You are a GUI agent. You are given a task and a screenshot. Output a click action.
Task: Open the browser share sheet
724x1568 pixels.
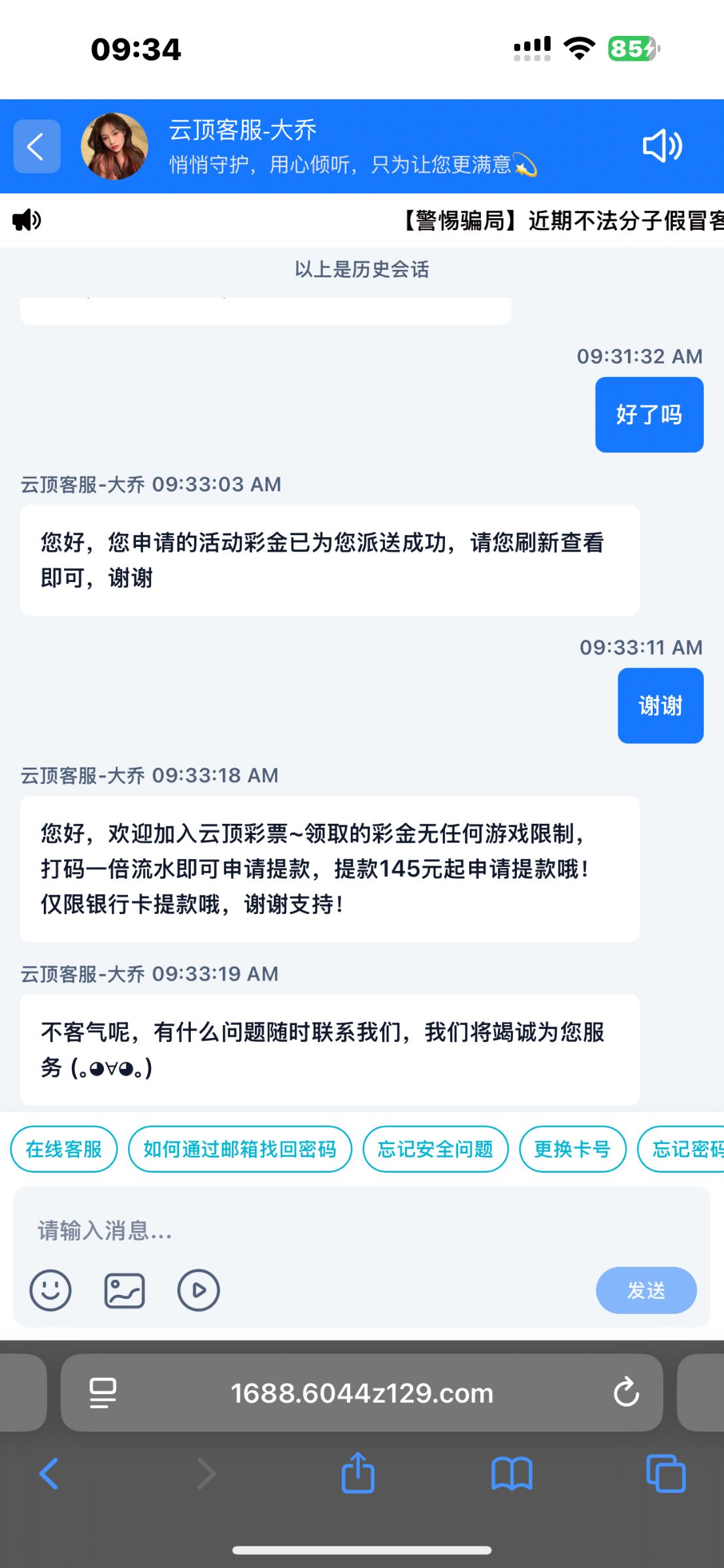coord(358,1473)
